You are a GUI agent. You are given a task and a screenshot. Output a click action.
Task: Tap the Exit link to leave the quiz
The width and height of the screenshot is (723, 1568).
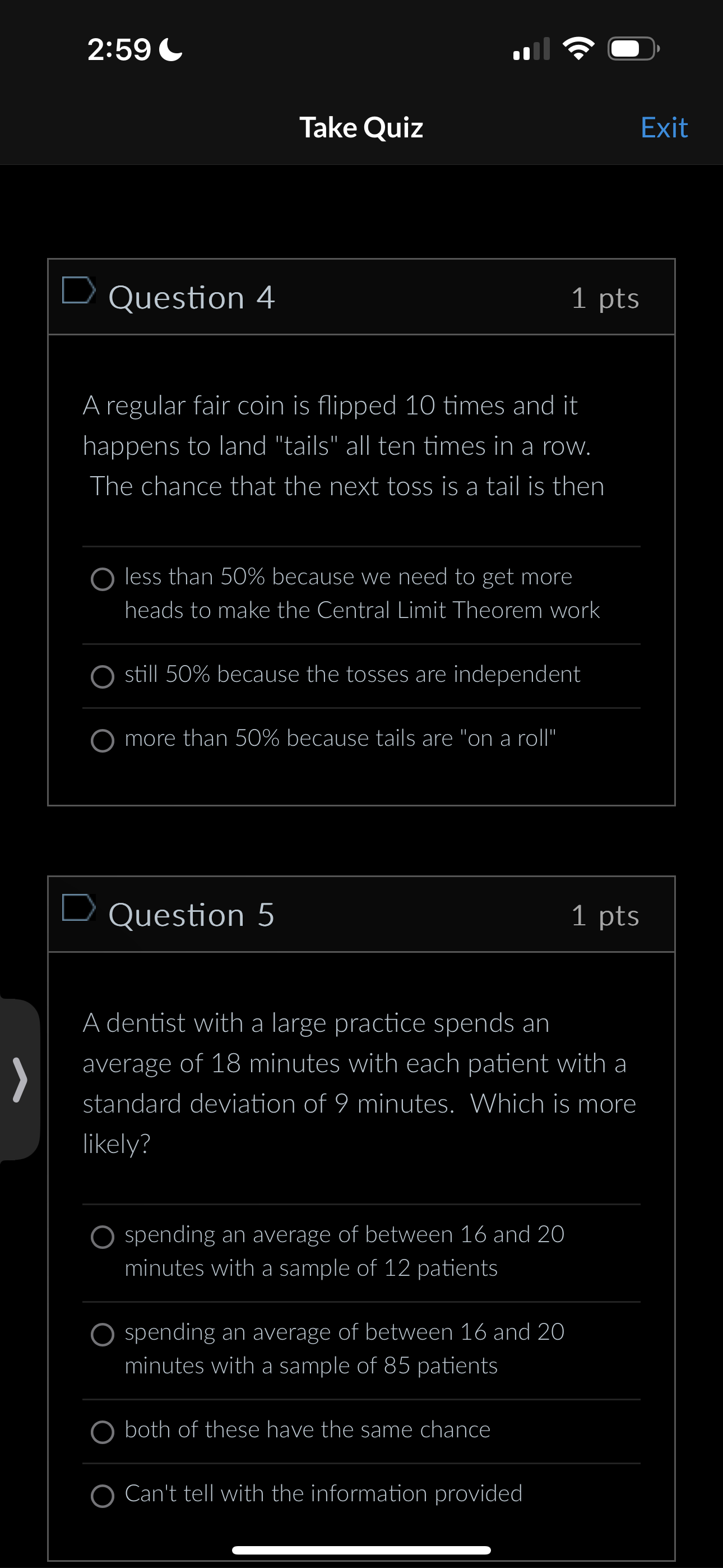(x=664, y=127)
